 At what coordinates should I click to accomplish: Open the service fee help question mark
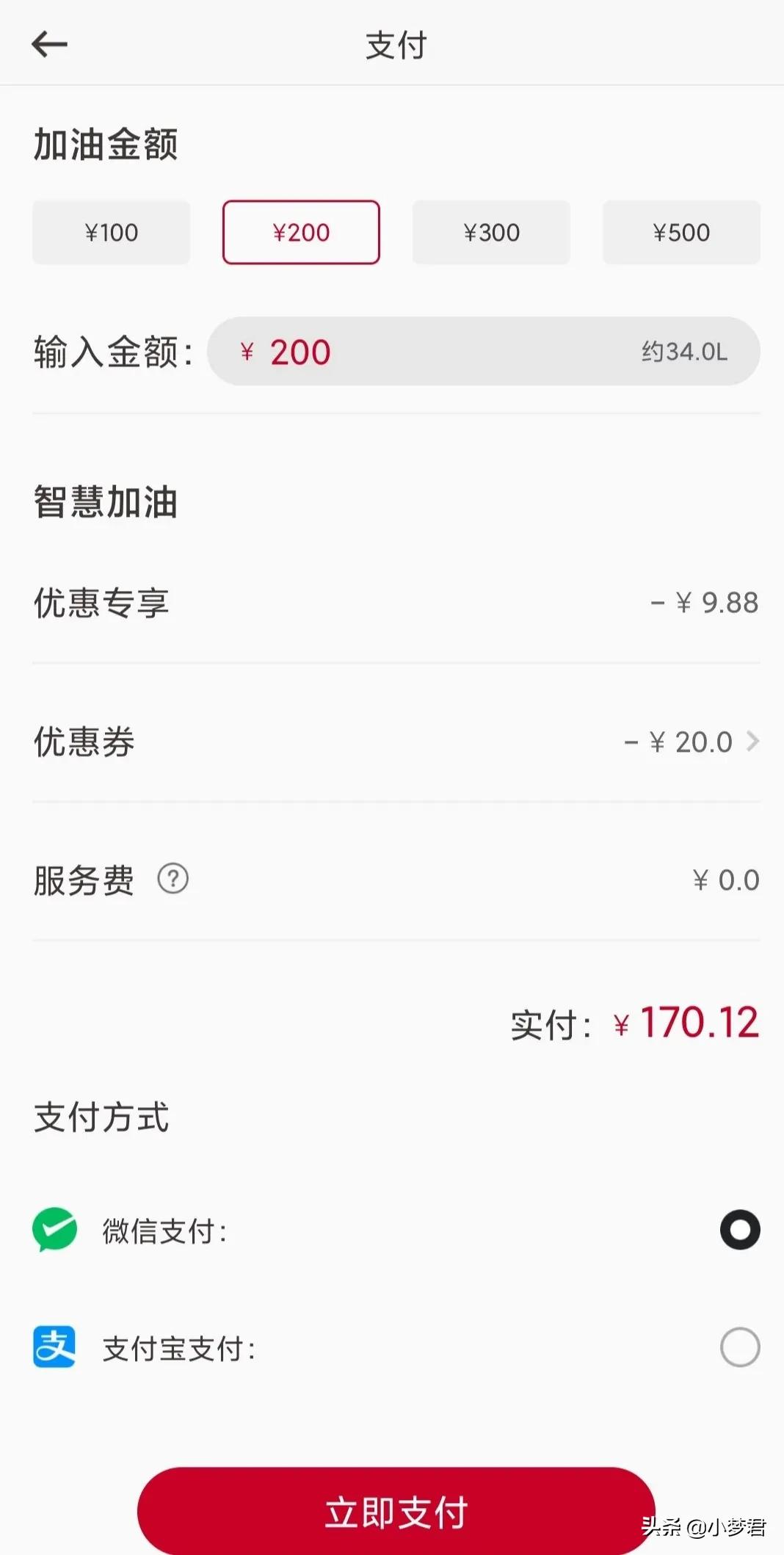[173, 878]
